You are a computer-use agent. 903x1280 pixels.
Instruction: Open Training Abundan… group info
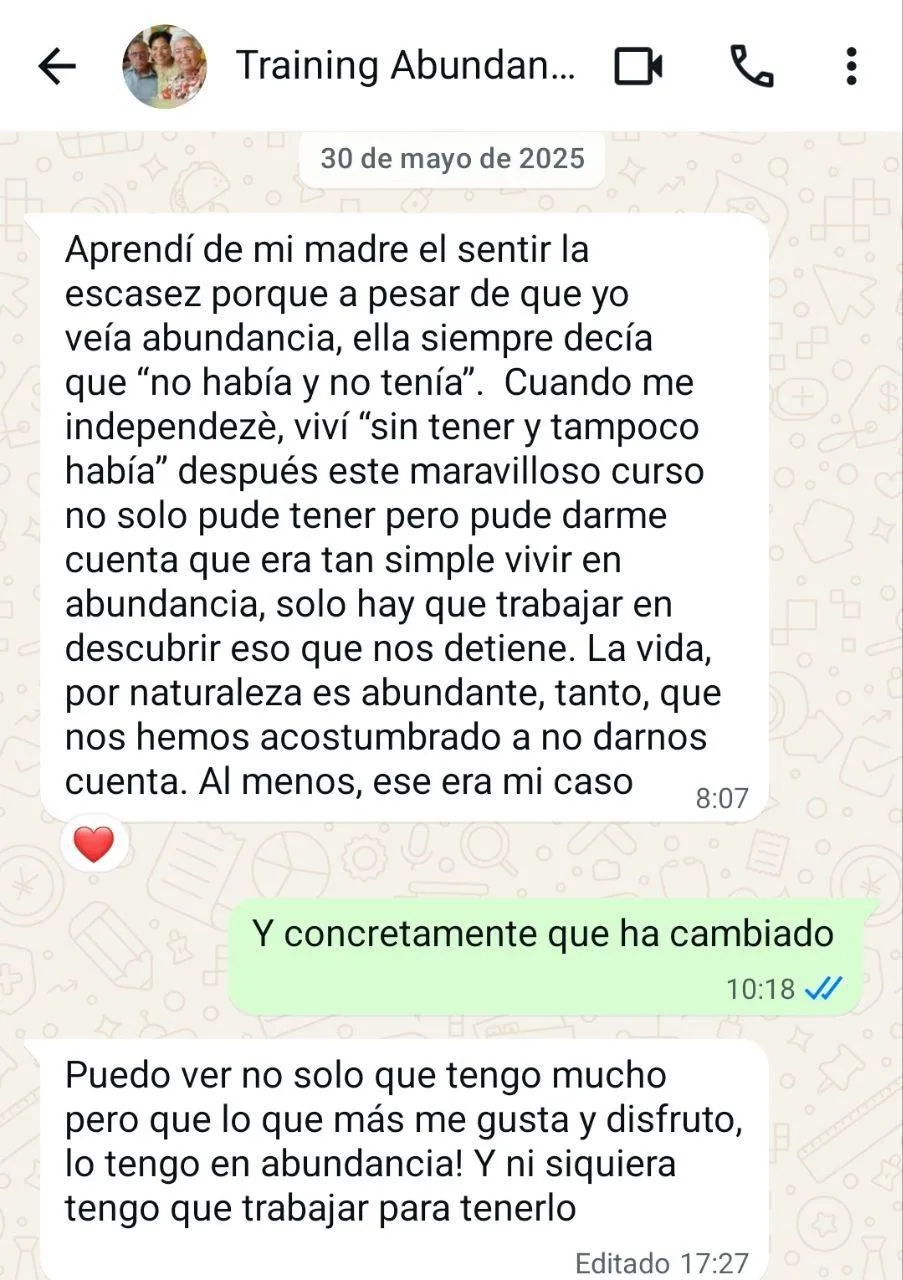(x=405, y=66)
